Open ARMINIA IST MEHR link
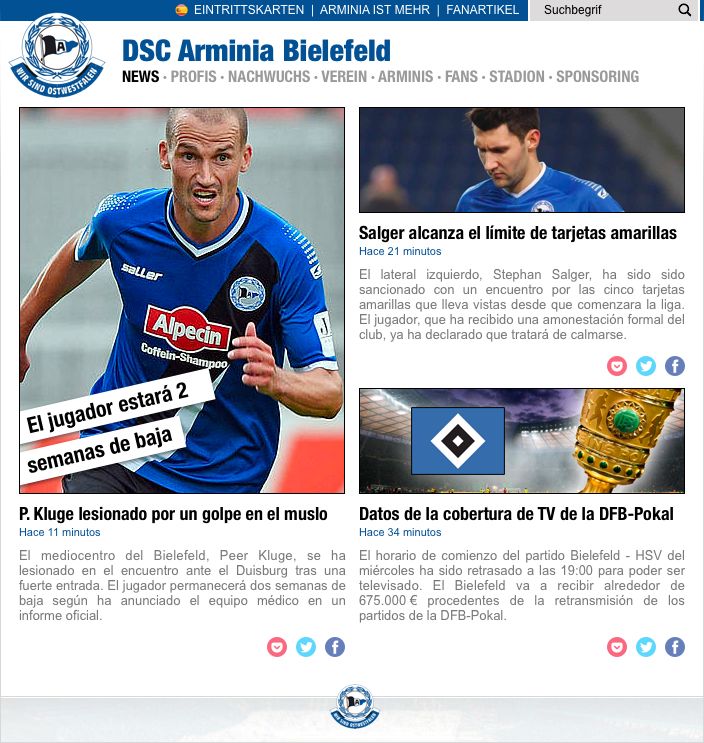Viewport: 704px width, 743px height. 375,10
